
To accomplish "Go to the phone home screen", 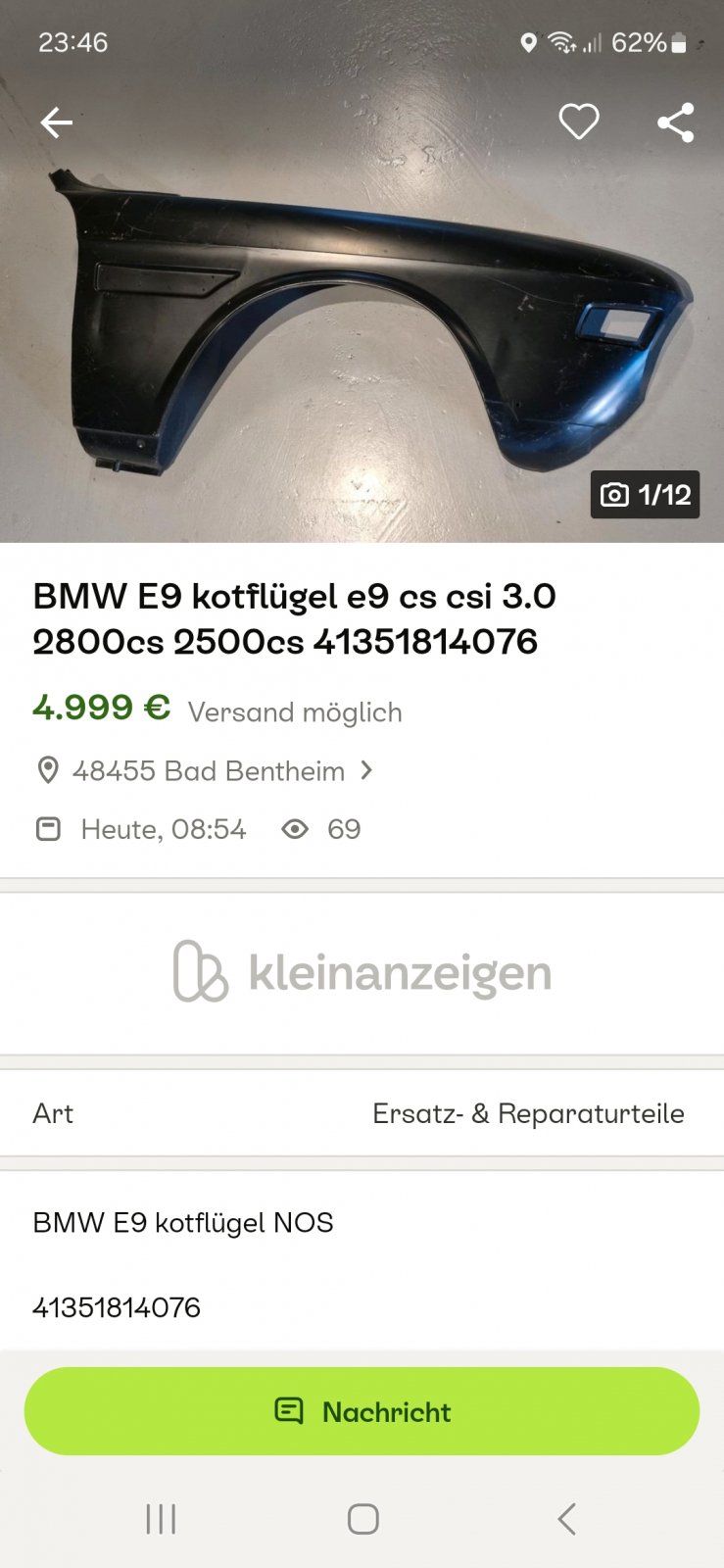I will click(x=362, y=1519).
